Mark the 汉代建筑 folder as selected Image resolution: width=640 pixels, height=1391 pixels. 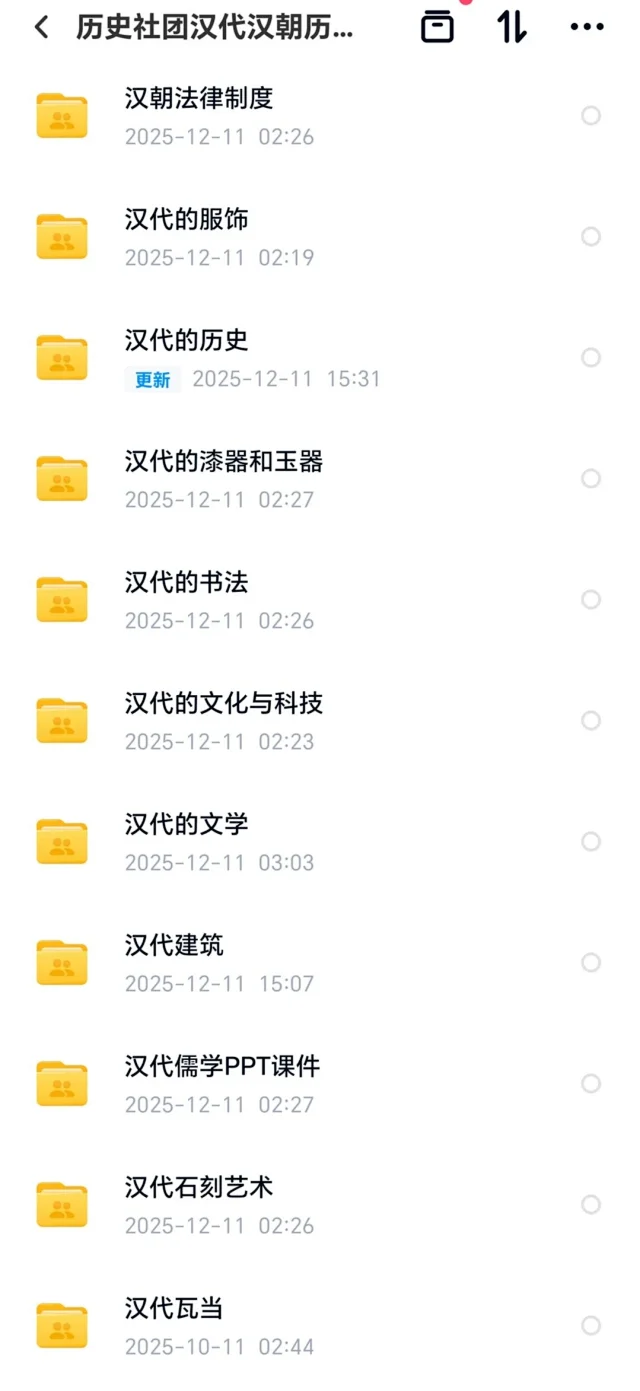591,963
